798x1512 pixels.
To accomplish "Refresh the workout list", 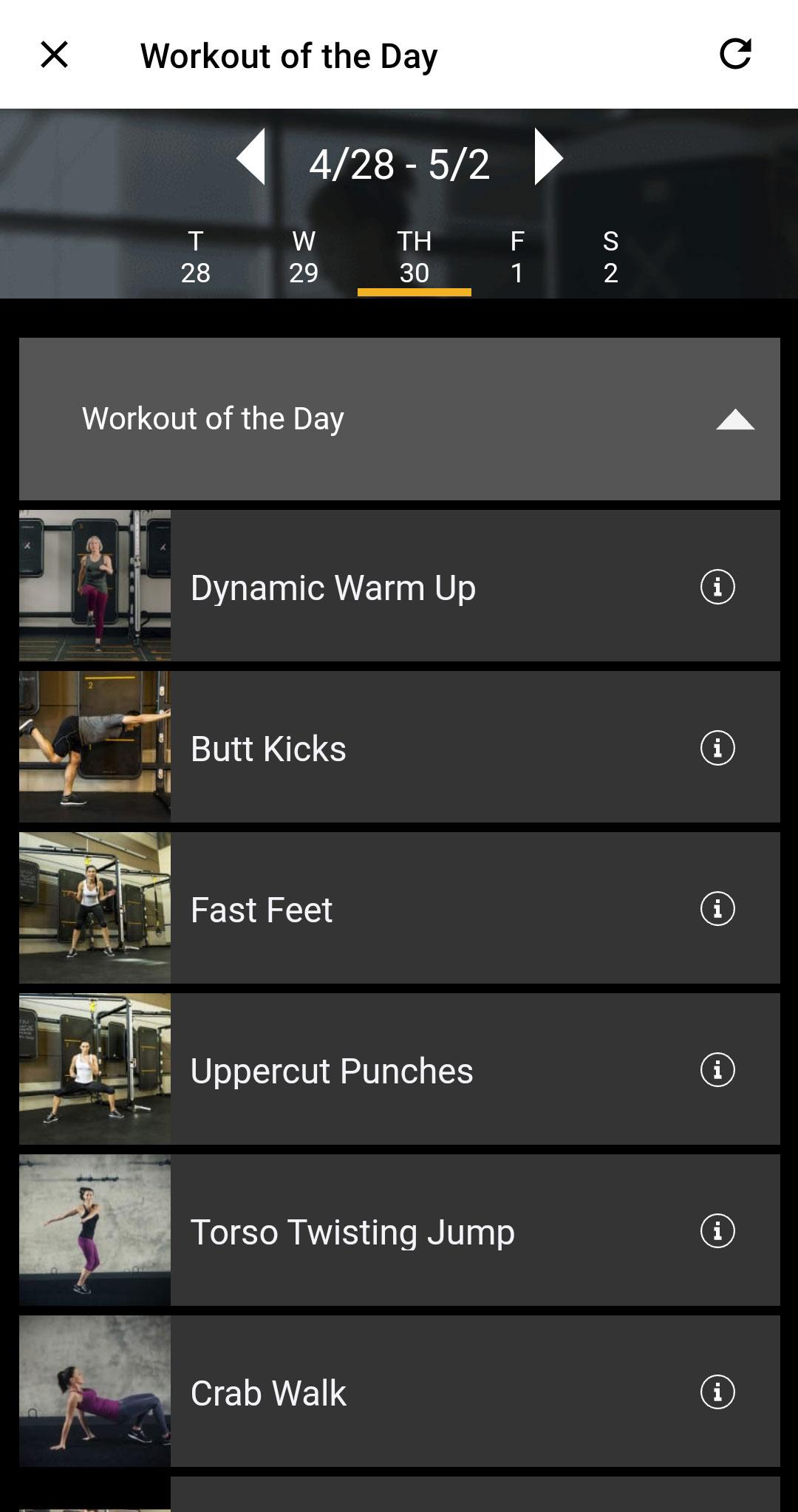I will click(735, 55).
